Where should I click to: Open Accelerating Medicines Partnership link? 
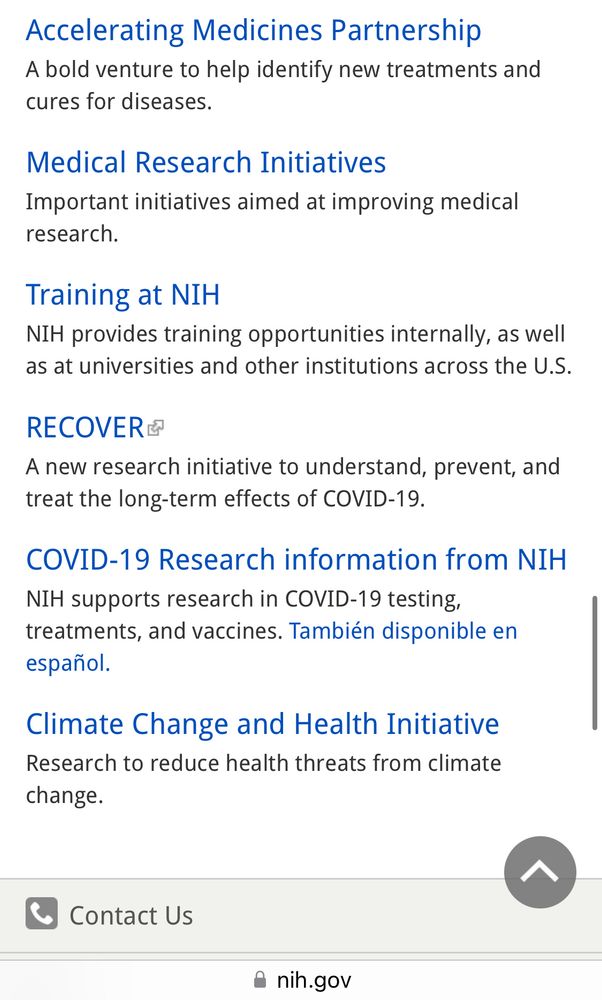[x=253, y=30]
